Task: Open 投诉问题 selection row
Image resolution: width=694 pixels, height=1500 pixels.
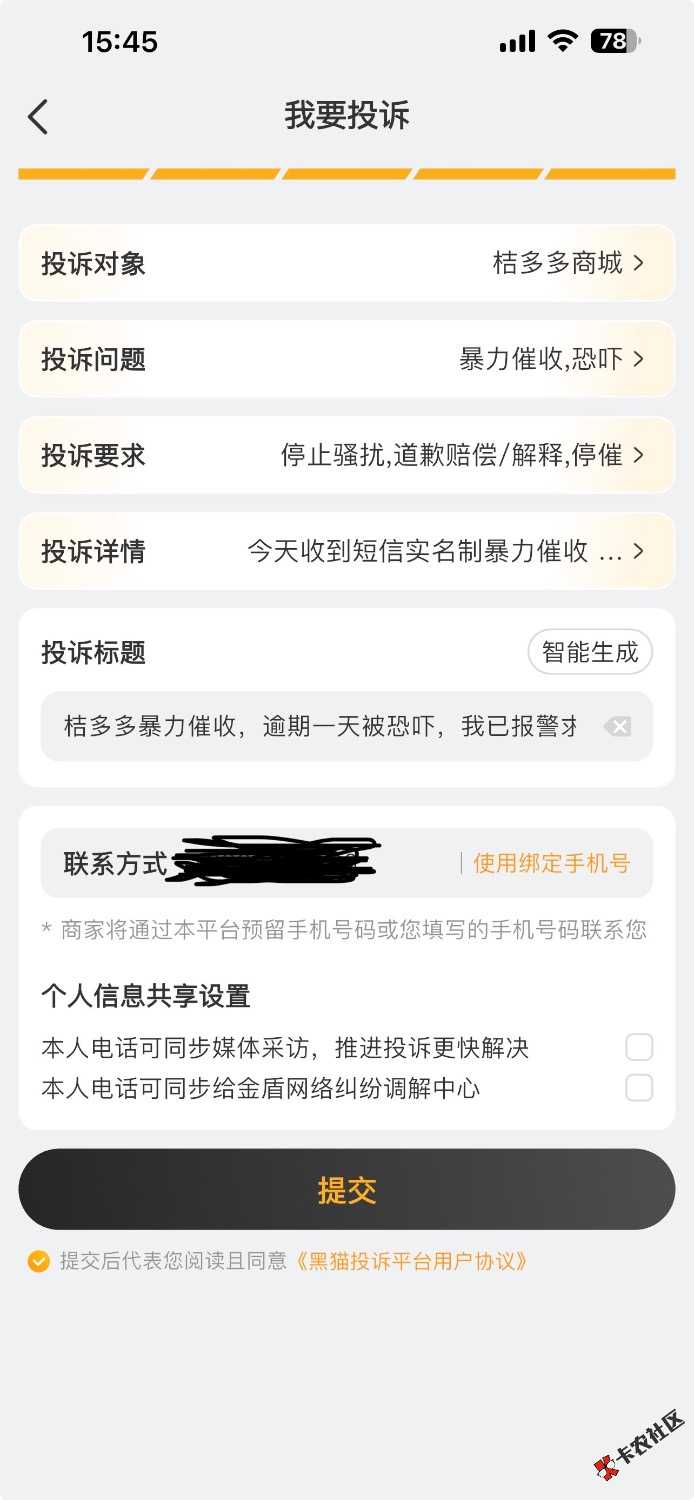Action: (346, 359)
